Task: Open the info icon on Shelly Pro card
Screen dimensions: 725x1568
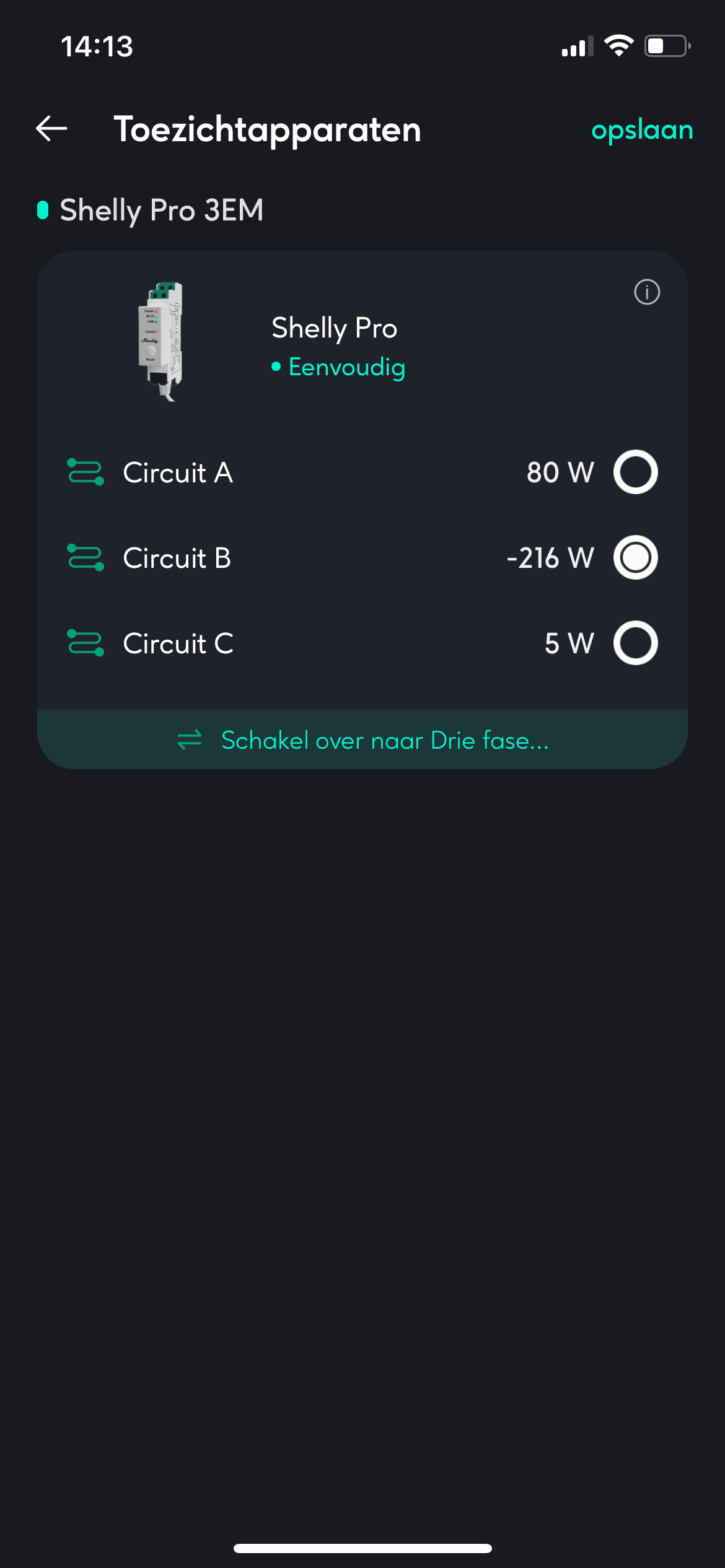Action: [647, 292]
